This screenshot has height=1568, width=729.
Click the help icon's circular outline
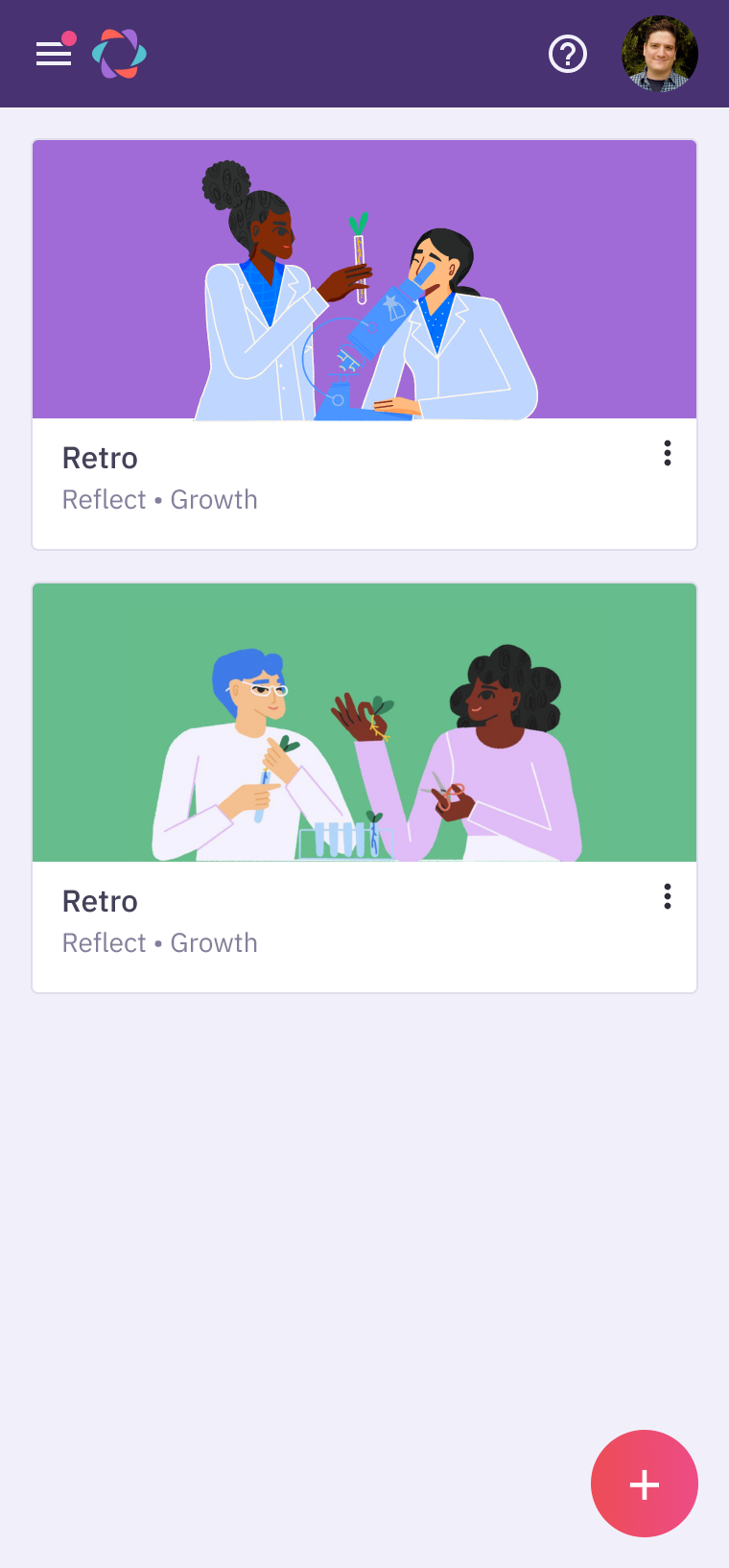pos(568,55)
